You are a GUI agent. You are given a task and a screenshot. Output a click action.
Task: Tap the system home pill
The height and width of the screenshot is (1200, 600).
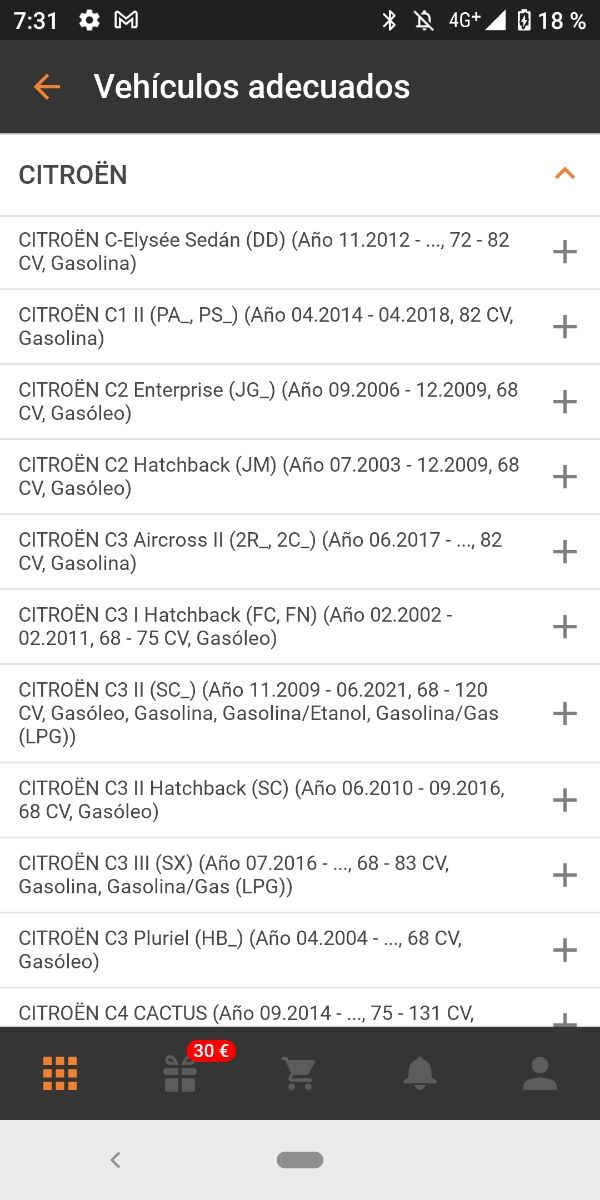click(300, 1160)
